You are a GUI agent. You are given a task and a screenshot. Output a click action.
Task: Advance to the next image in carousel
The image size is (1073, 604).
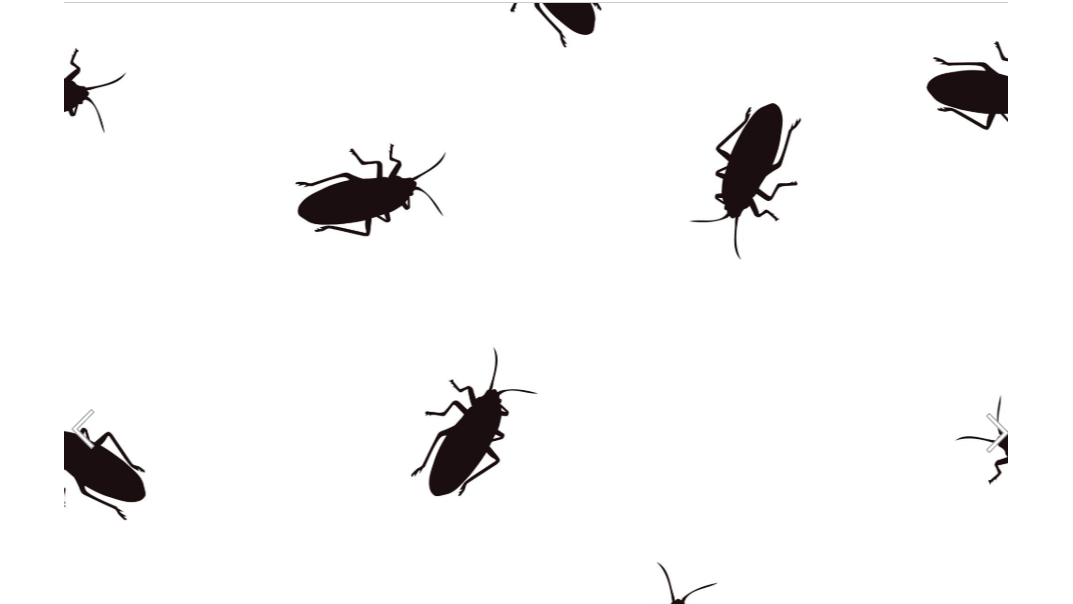pyautogui.click(x=994, y=433)
